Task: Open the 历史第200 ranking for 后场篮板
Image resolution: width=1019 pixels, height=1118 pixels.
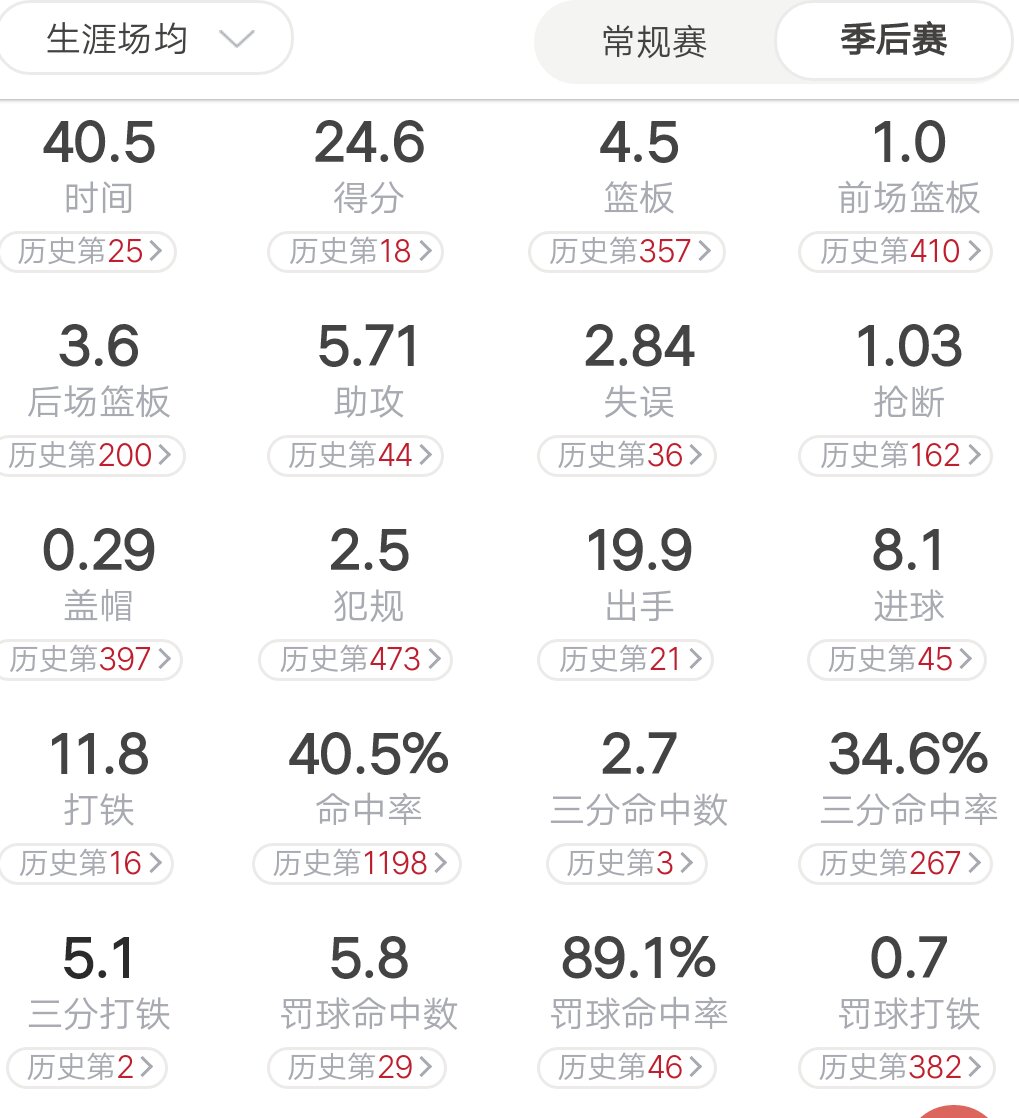Action: point(91,456)
